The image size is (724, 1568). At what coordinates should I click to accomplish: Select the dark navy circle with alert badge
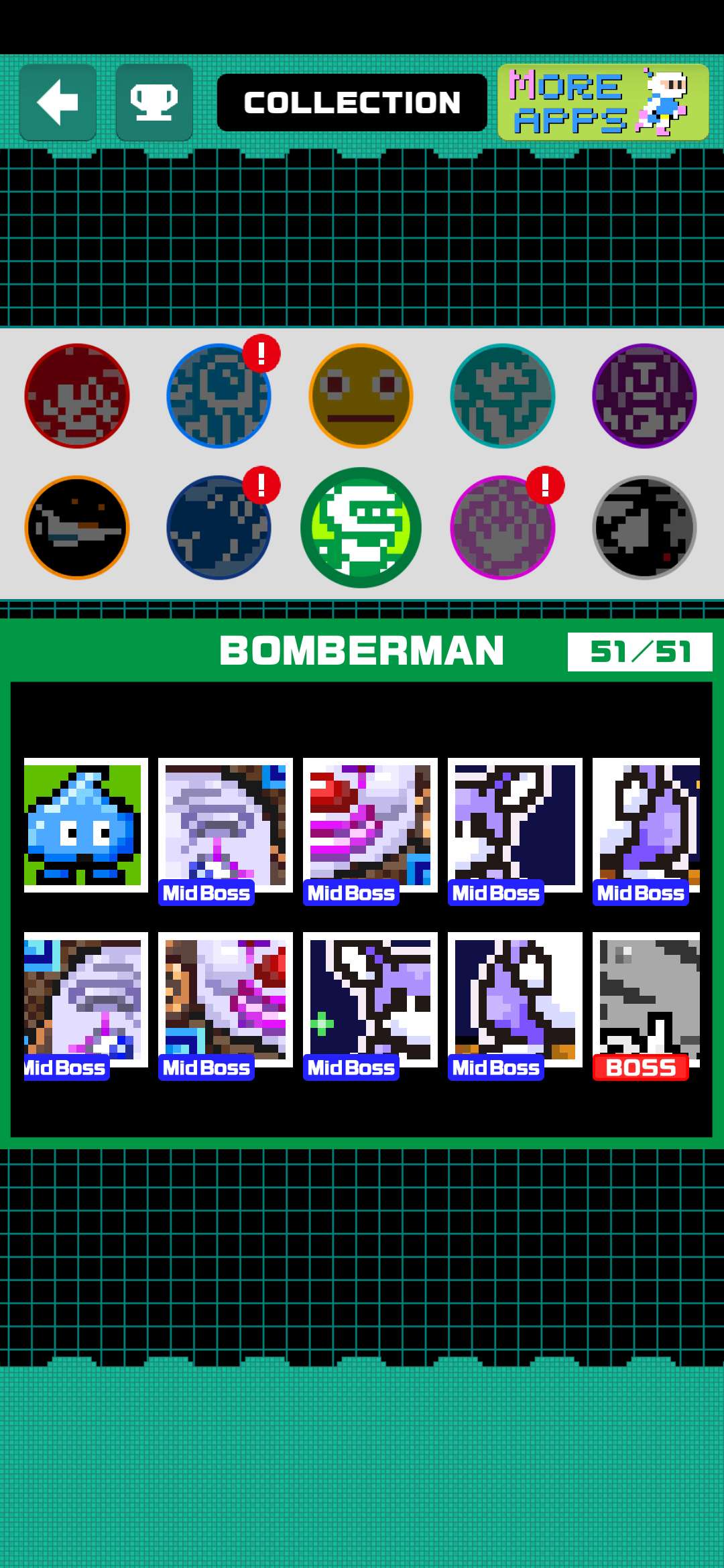coord(219,527)
